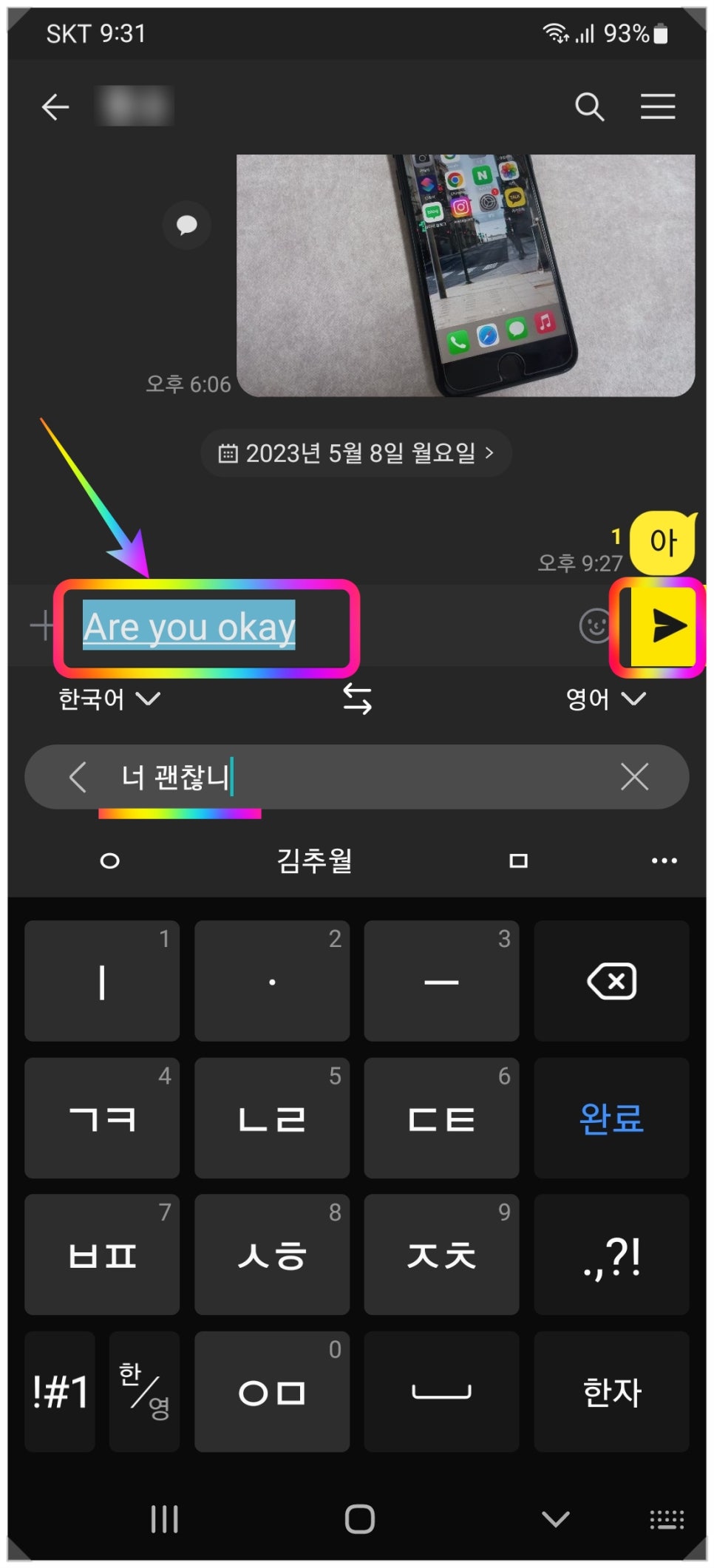This screenshot has height=1568, width=714.
Task: Tap the plus attach icon
Action: (41, 626)
